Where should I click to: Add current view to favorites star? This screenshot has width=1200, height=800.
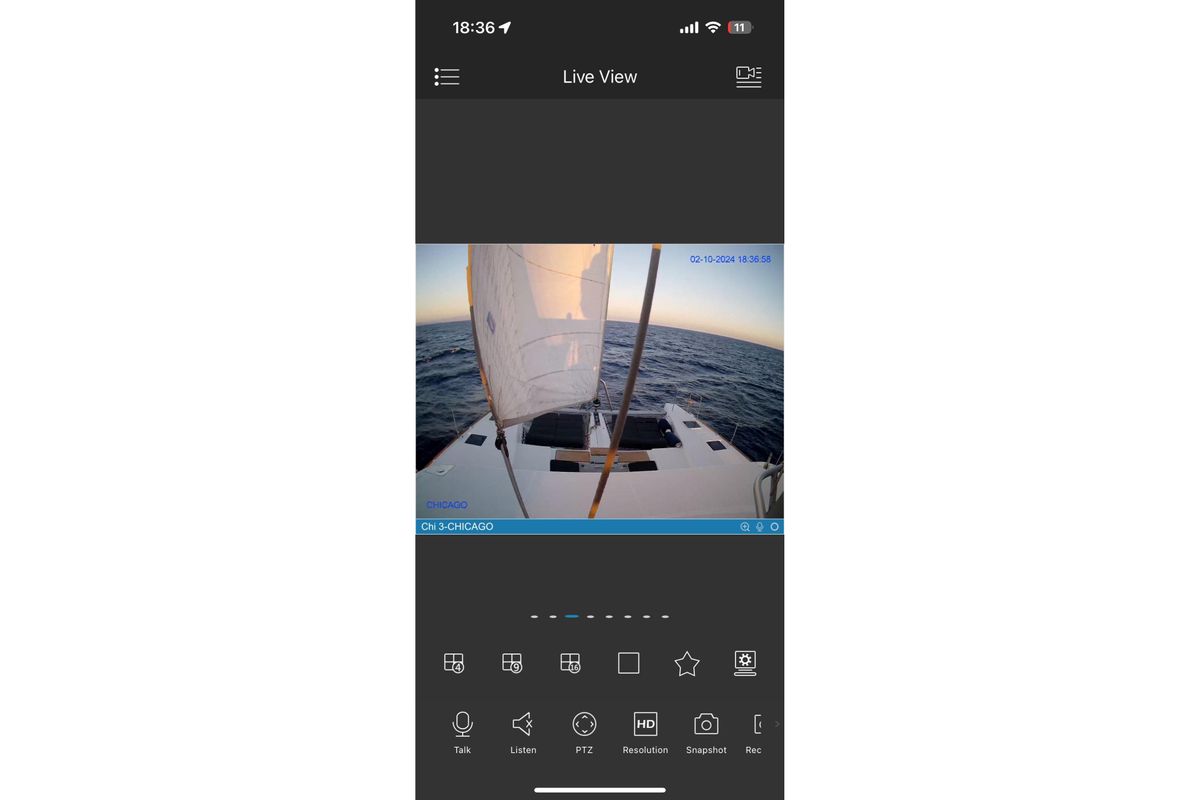[687, 663]
